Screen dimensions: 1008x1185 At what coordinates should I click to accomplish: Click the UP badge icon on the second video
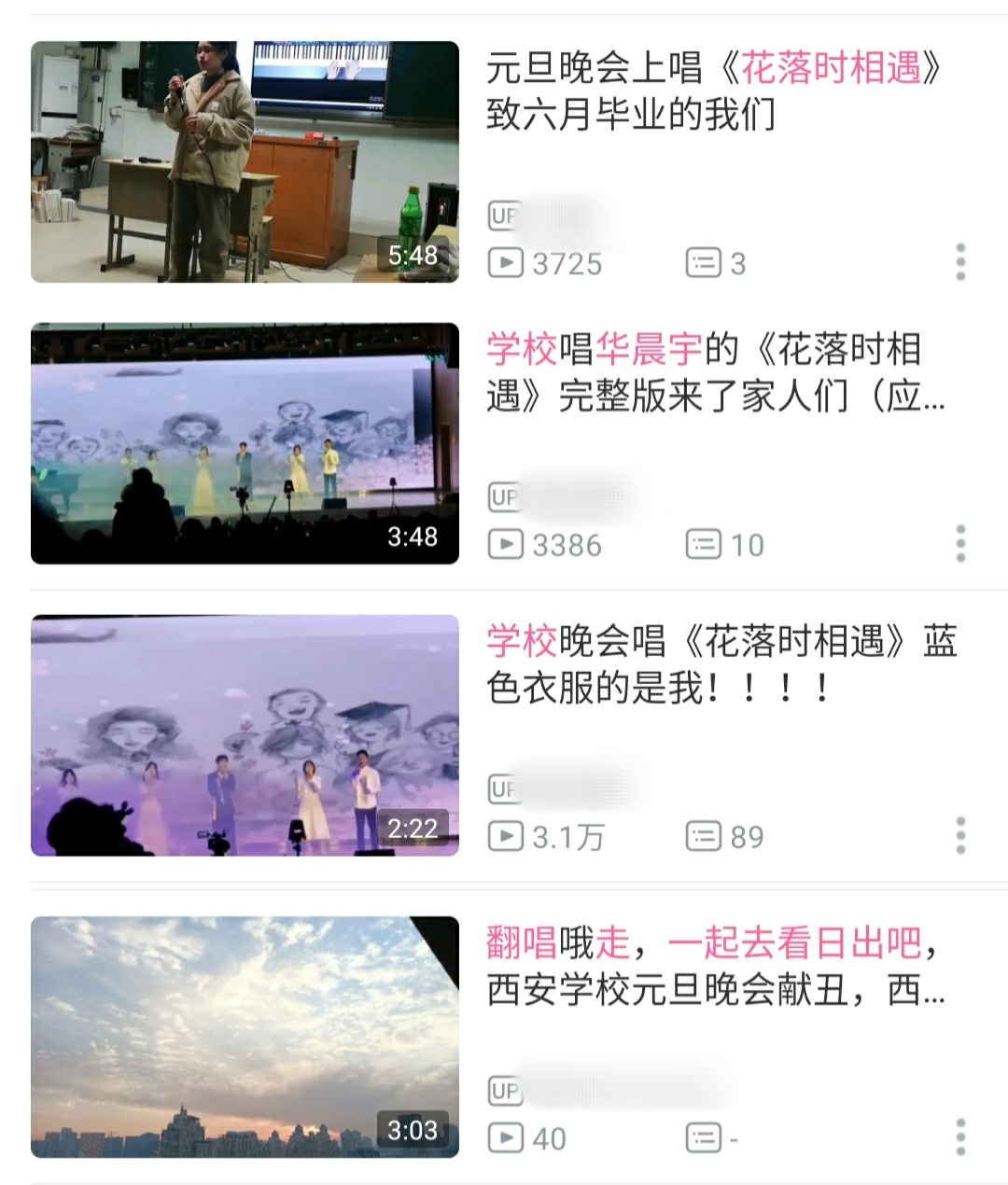click(504, 498)
